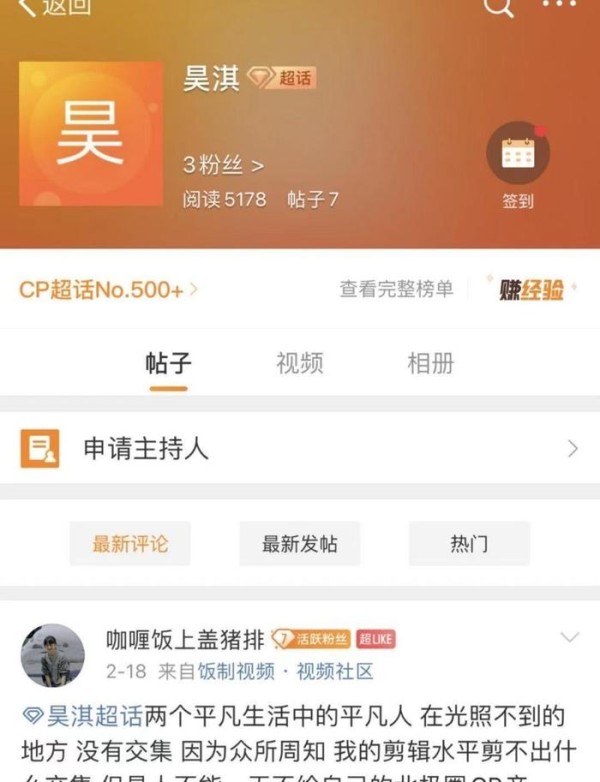
Task: Open the 申请主持人 row
Action: coord(300,448)
